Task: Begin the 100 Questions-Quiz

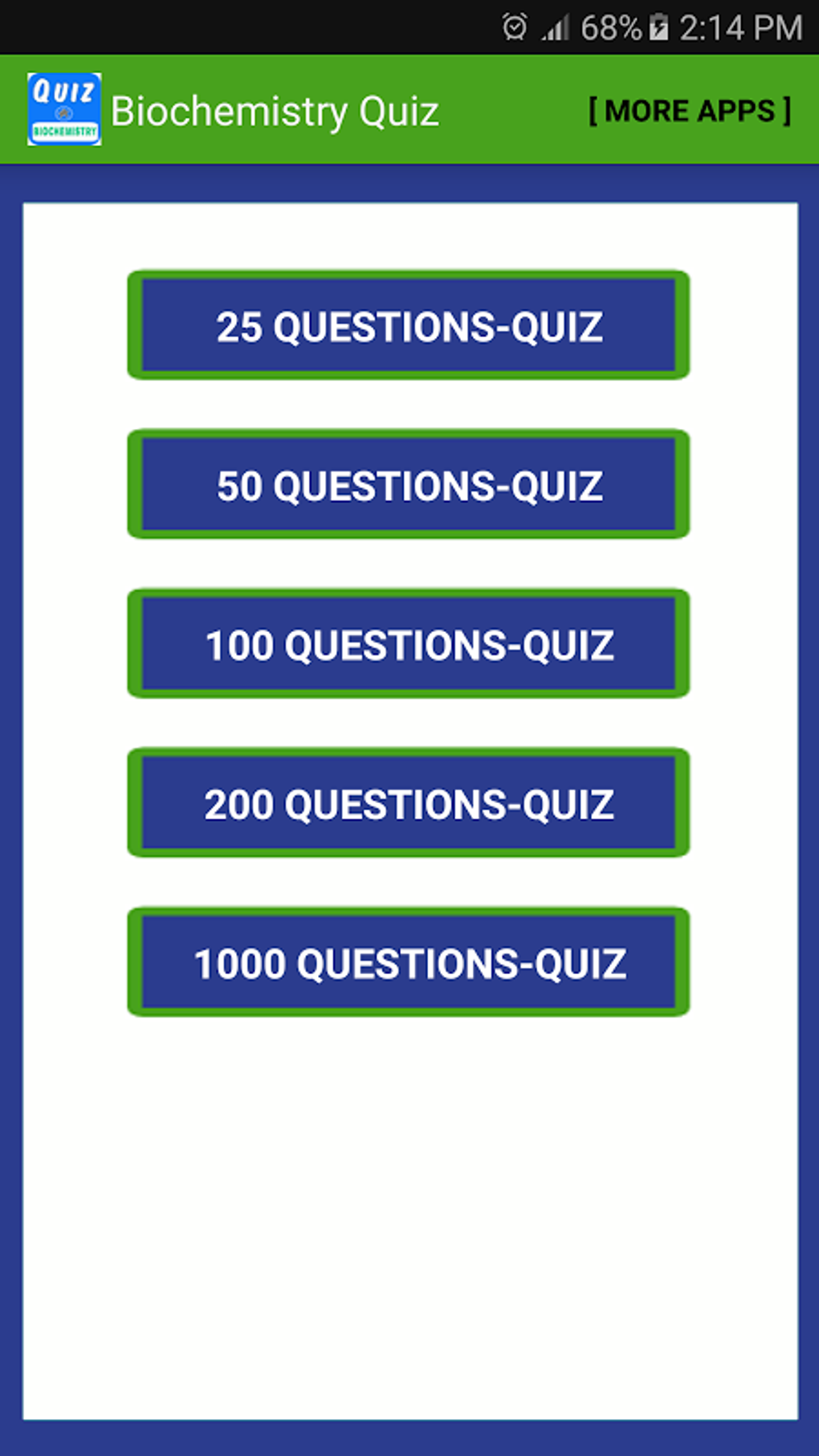Action: 409,643
